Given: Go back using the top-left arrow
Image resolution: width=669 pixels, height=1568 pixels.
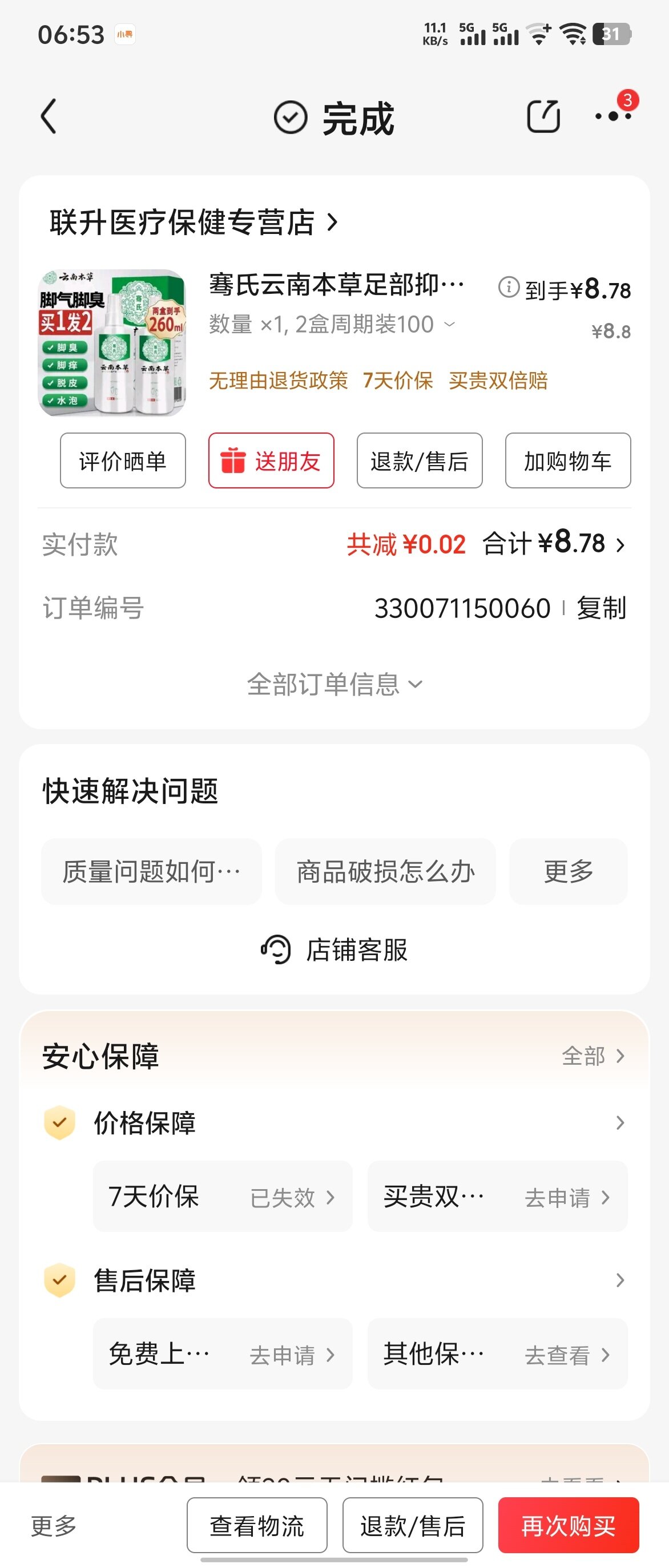Looking at the screenshot, I should 49,116.
